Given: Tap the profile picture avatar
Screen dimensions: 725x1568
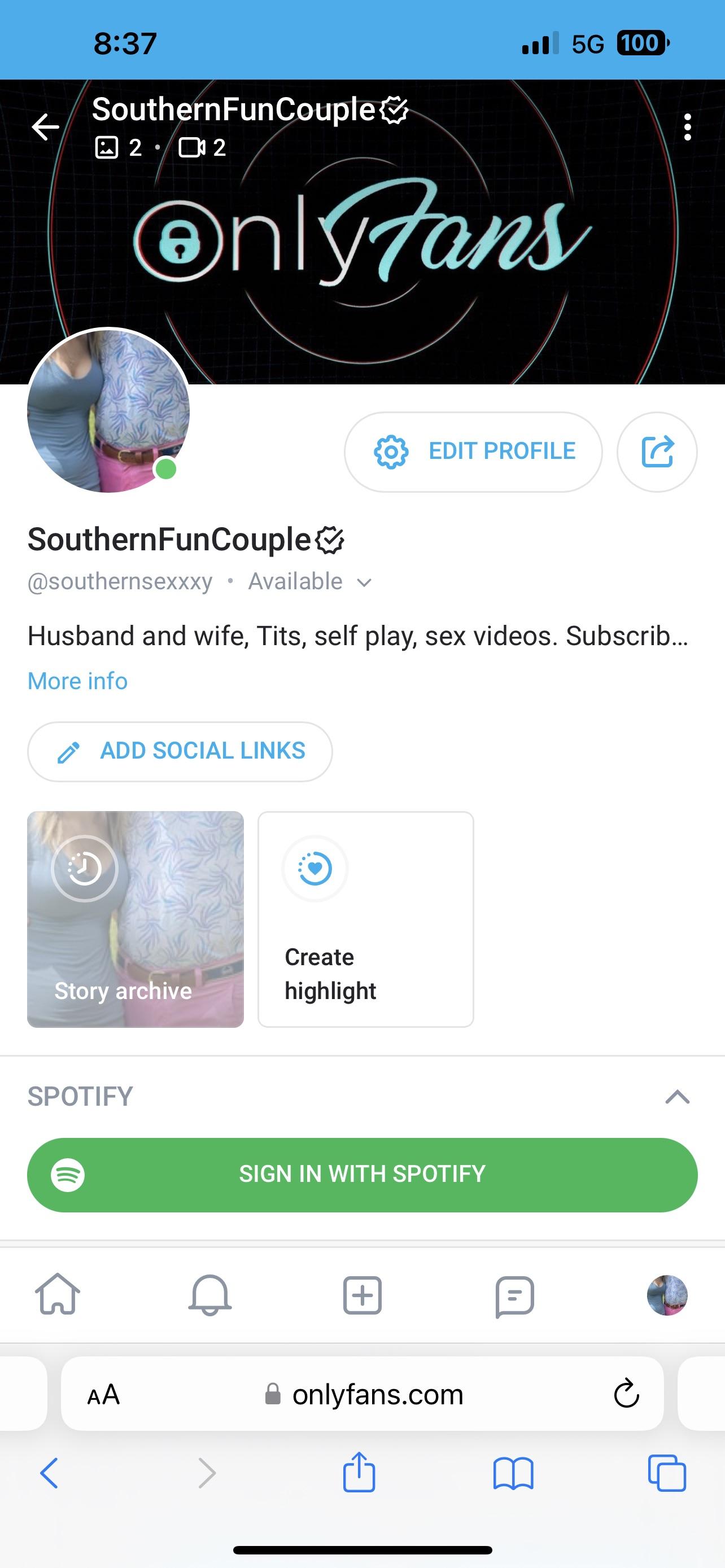Looking at the screenshot, I should (x=108, y=411).
